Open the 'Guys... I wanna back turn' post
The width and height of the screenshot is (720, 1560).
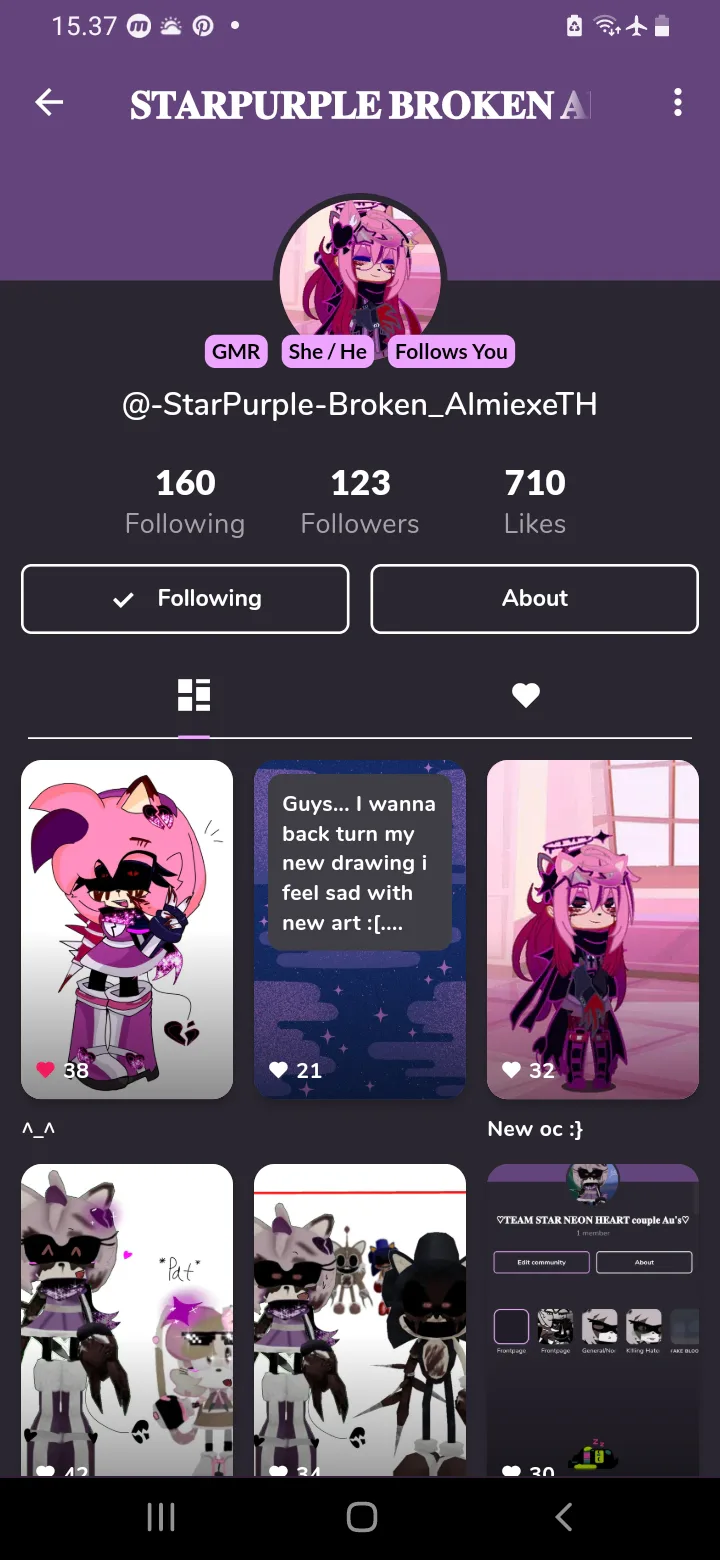[x=360, y=929]
